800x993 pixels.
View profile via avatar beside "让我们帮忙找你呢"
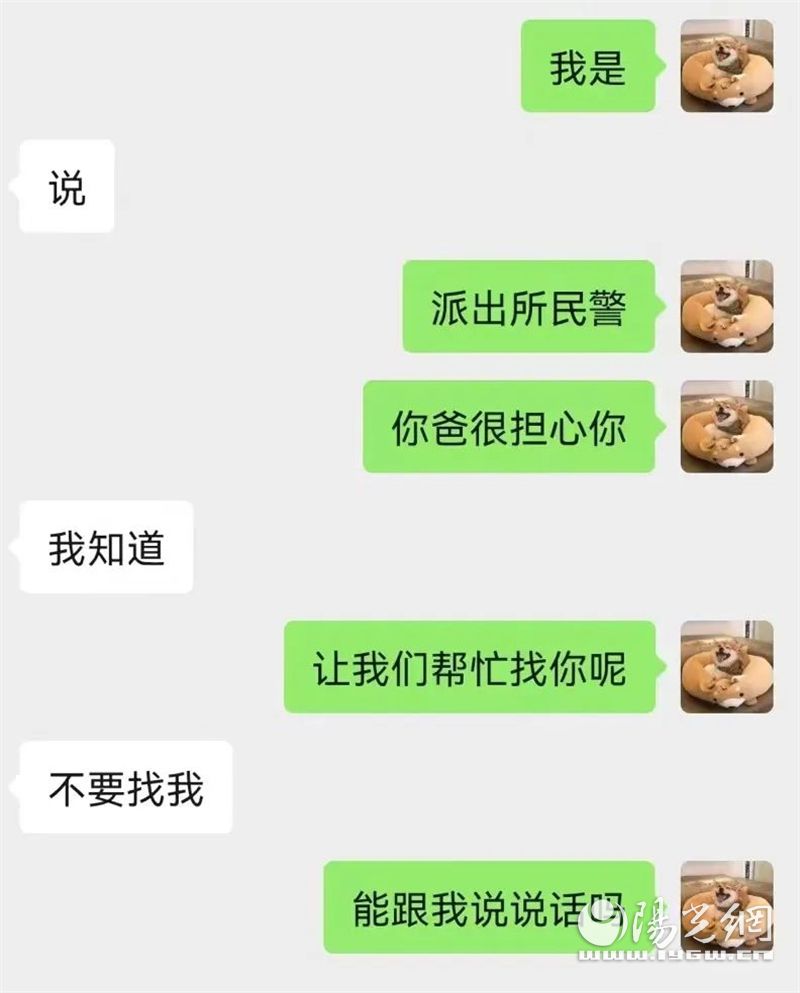point(727,666)
